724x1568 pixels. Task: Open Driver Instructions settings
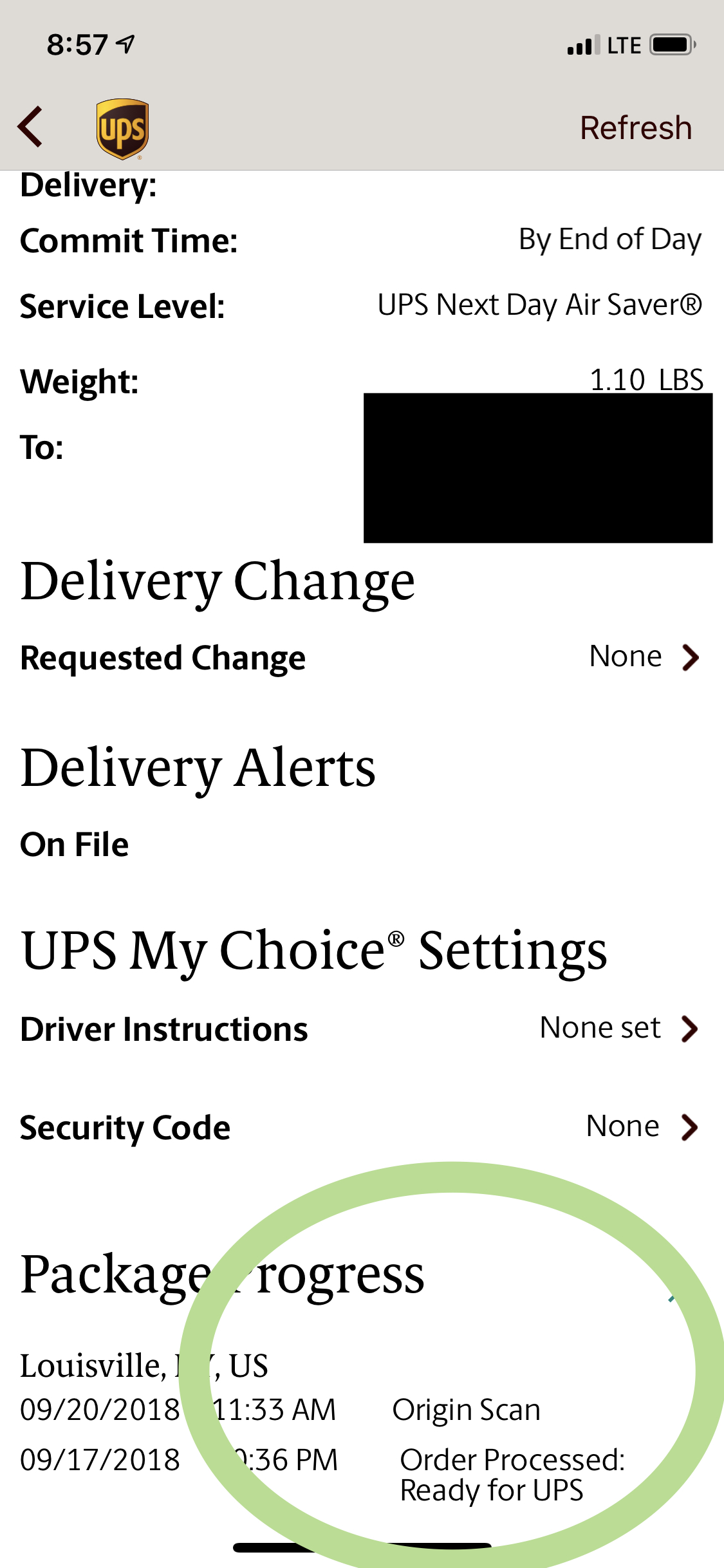(362, 1029)
